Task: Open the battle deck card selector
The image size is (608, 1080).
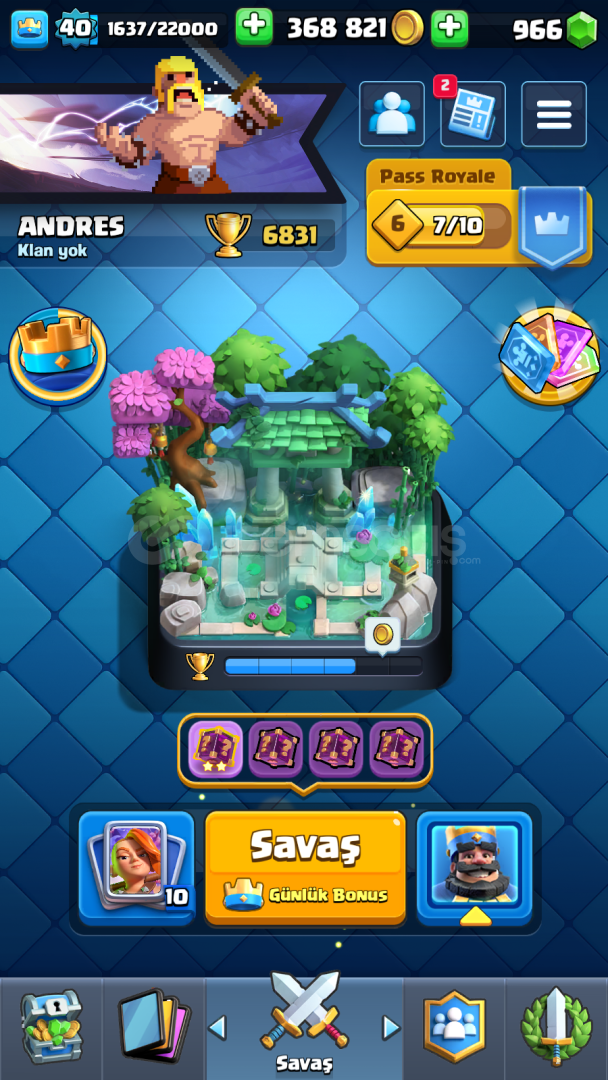Action: 137,867
